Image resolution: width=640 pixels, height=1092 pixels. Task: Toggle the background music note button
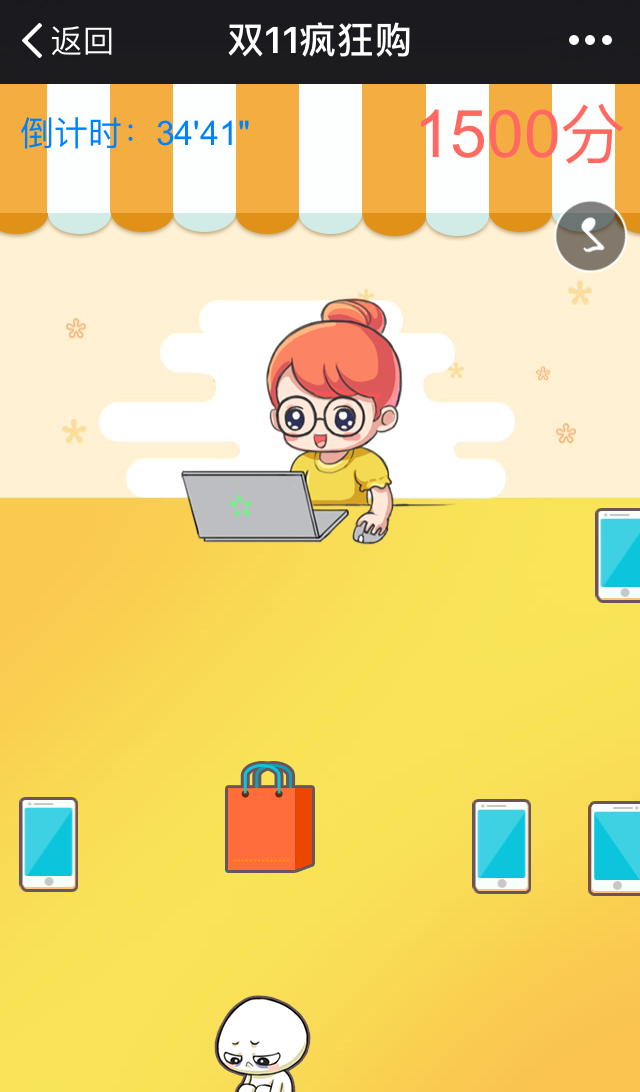[590, 237]
